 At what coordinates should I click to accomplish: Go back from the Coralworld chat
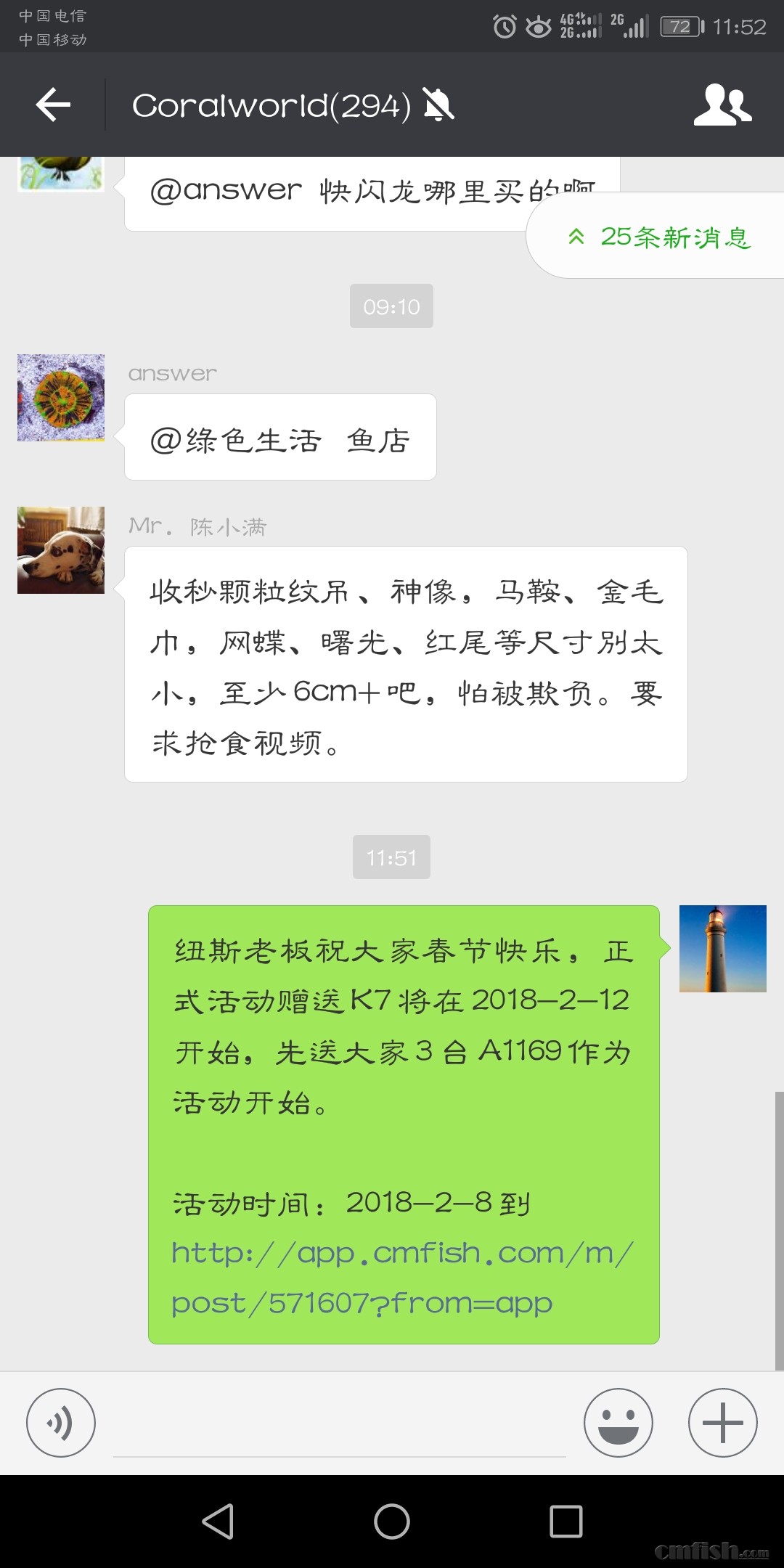click(x=53, y=105)
